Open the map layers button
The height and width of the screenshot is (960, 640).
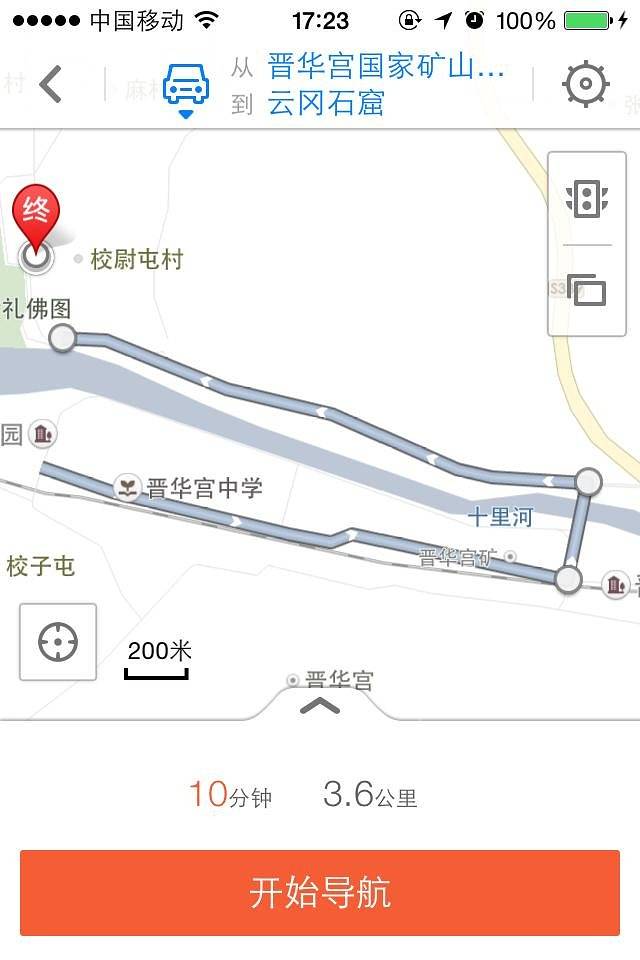(587, 290)
